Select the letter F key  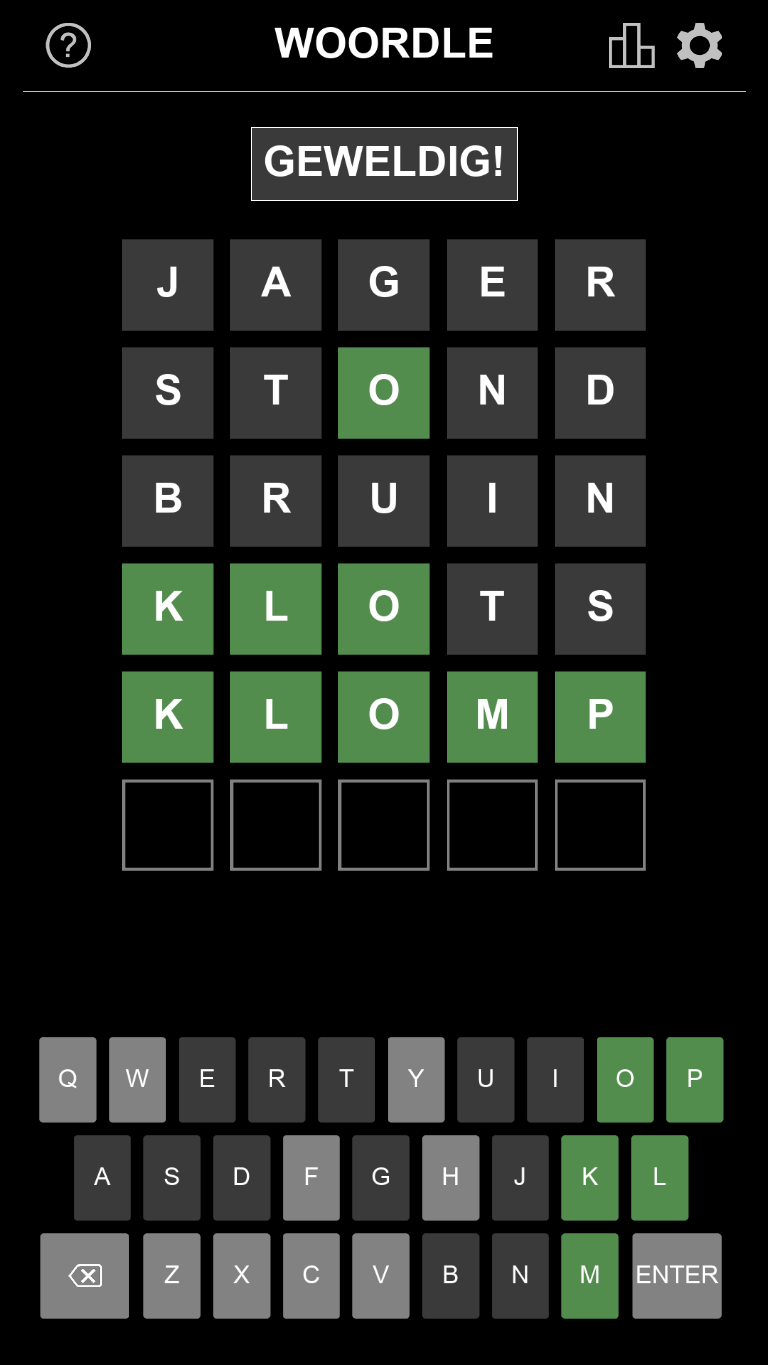(311, 1177)
